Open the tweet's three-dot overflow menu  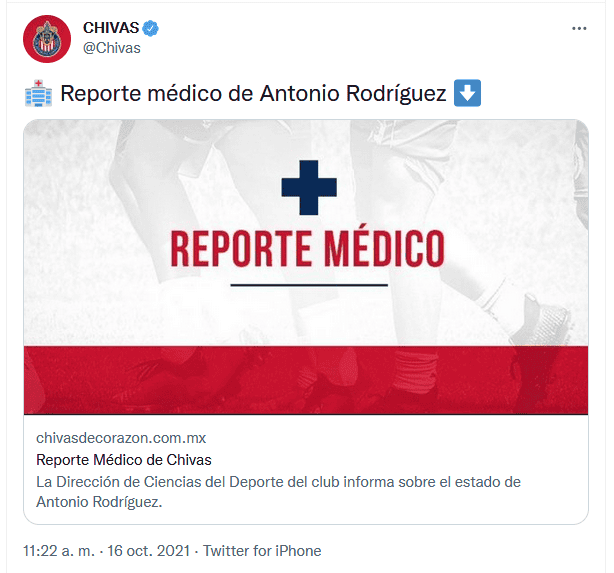pos(578,29)
